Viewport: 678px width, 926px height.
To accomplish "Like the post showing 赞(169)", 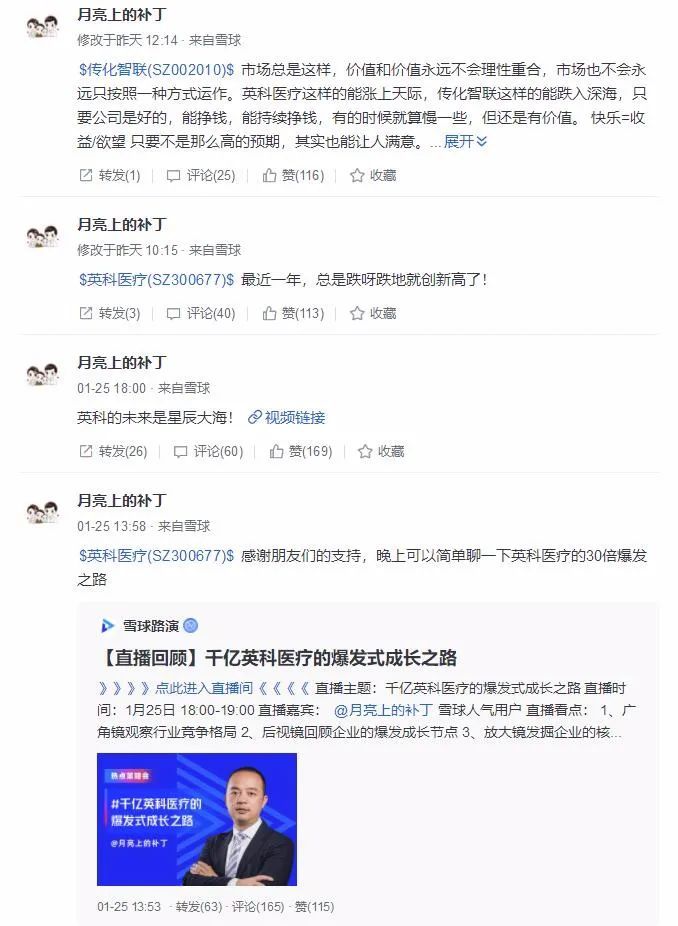I will (x=300, y=451).
